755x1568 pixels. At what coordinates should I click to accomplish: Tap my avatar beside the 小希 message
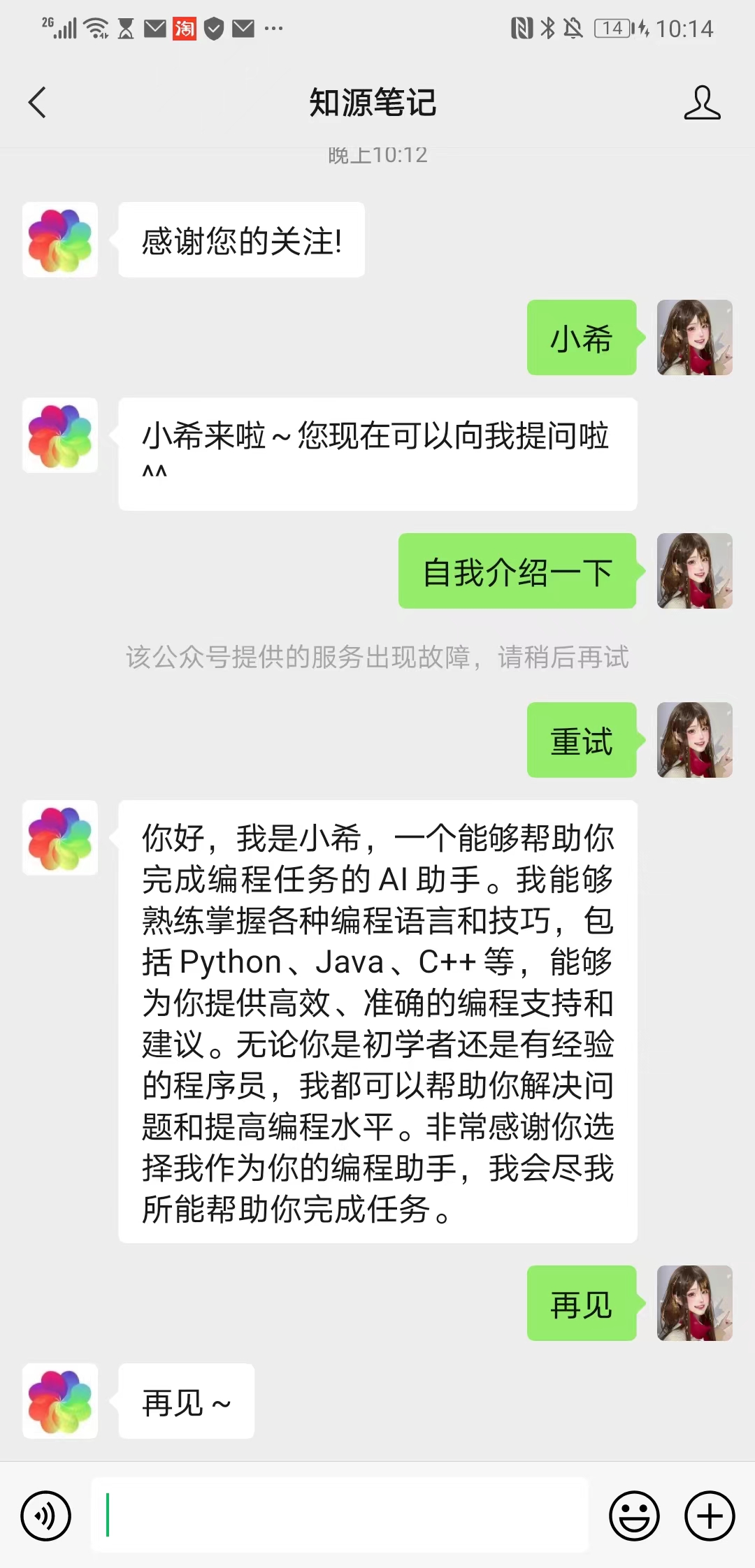click(x=694, y=337)
